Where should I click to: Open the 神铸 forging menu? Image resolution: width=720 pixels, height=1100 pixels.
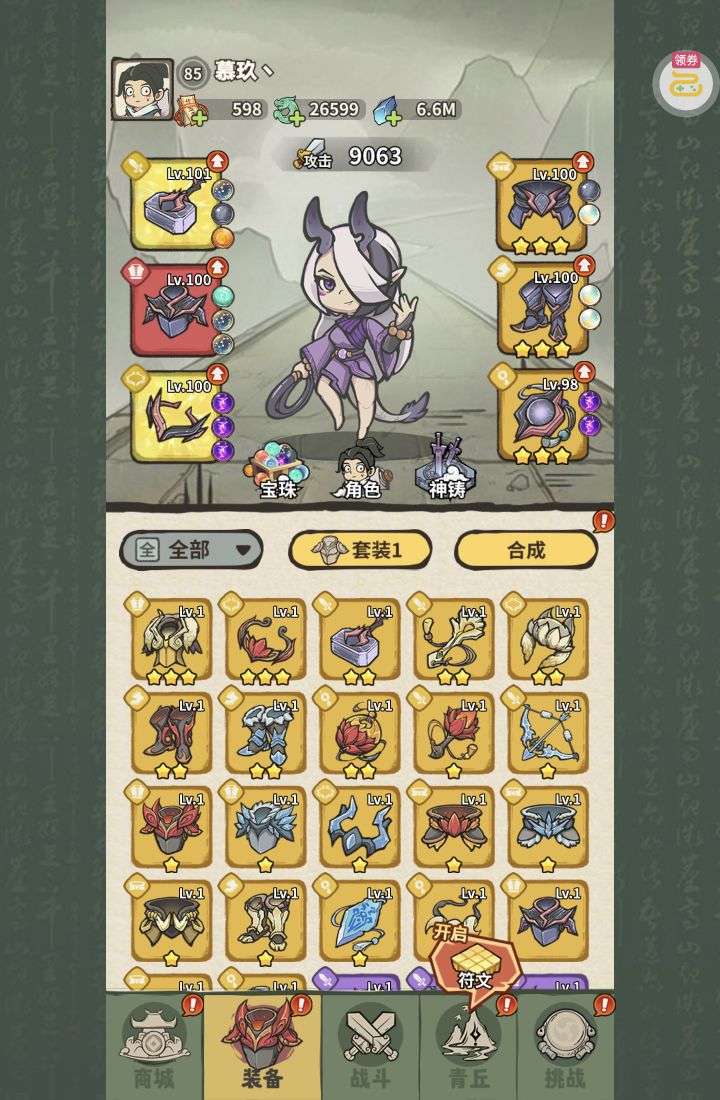point(447,469)
